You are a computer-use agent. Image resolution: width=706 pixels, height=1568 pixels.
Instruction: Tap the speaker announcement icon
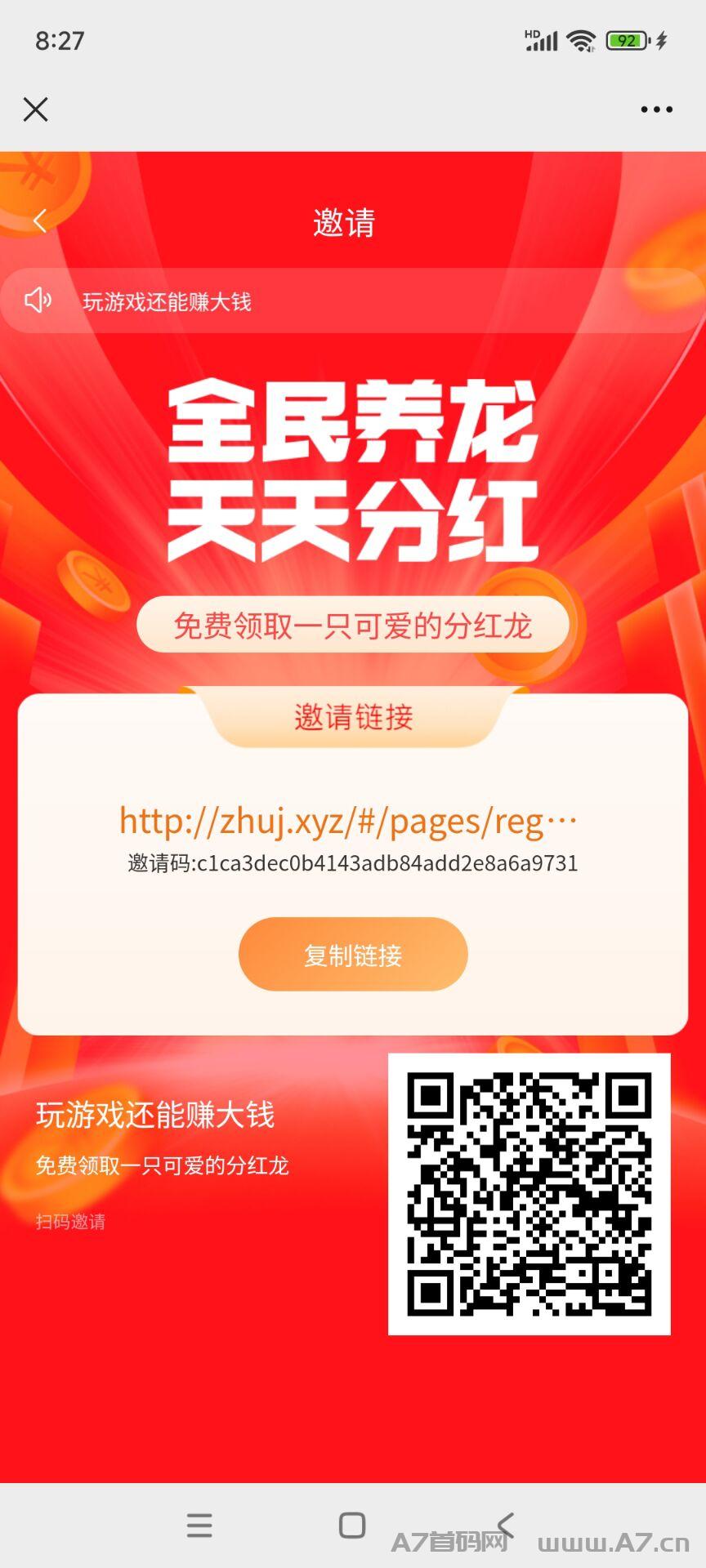click(x=38, y=301)
